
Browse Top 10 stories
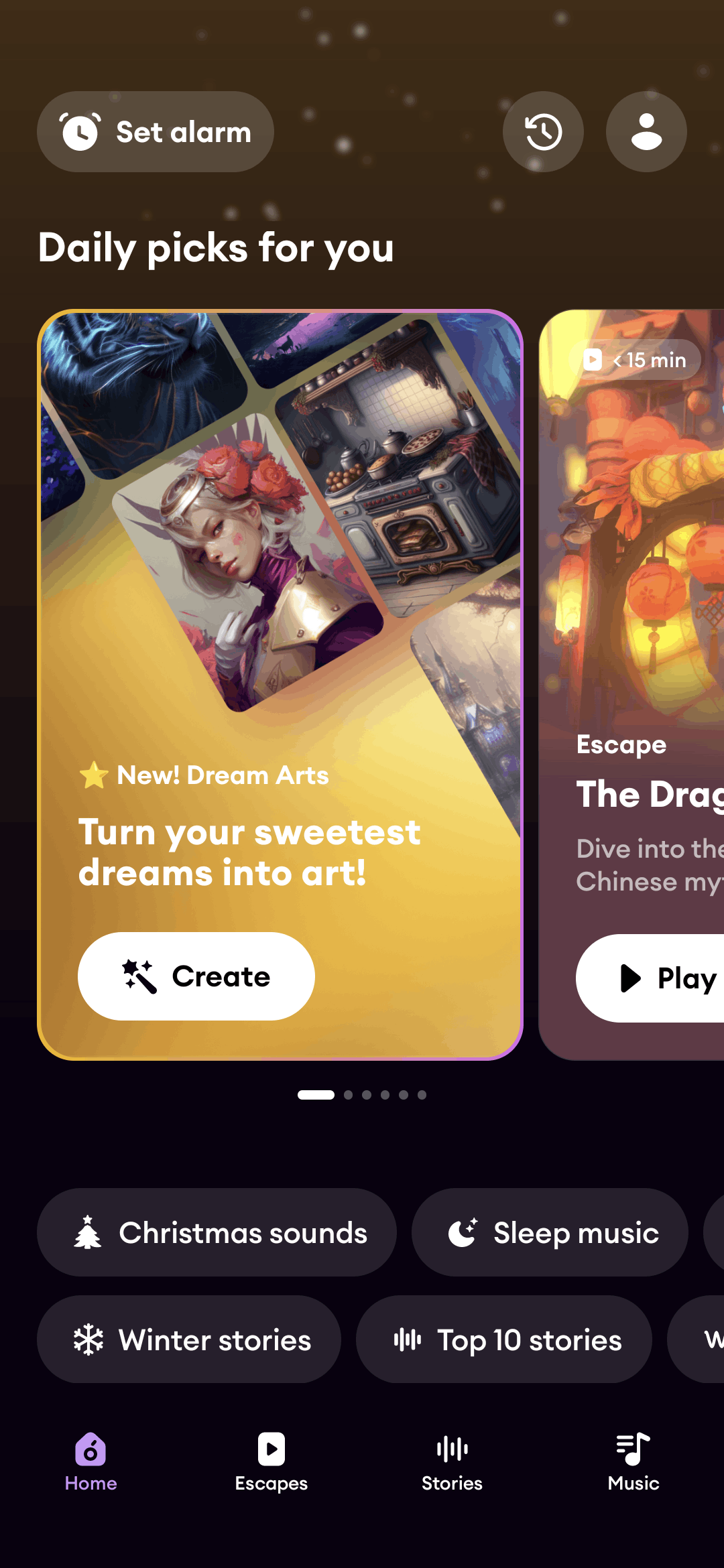coord(504,1340)
